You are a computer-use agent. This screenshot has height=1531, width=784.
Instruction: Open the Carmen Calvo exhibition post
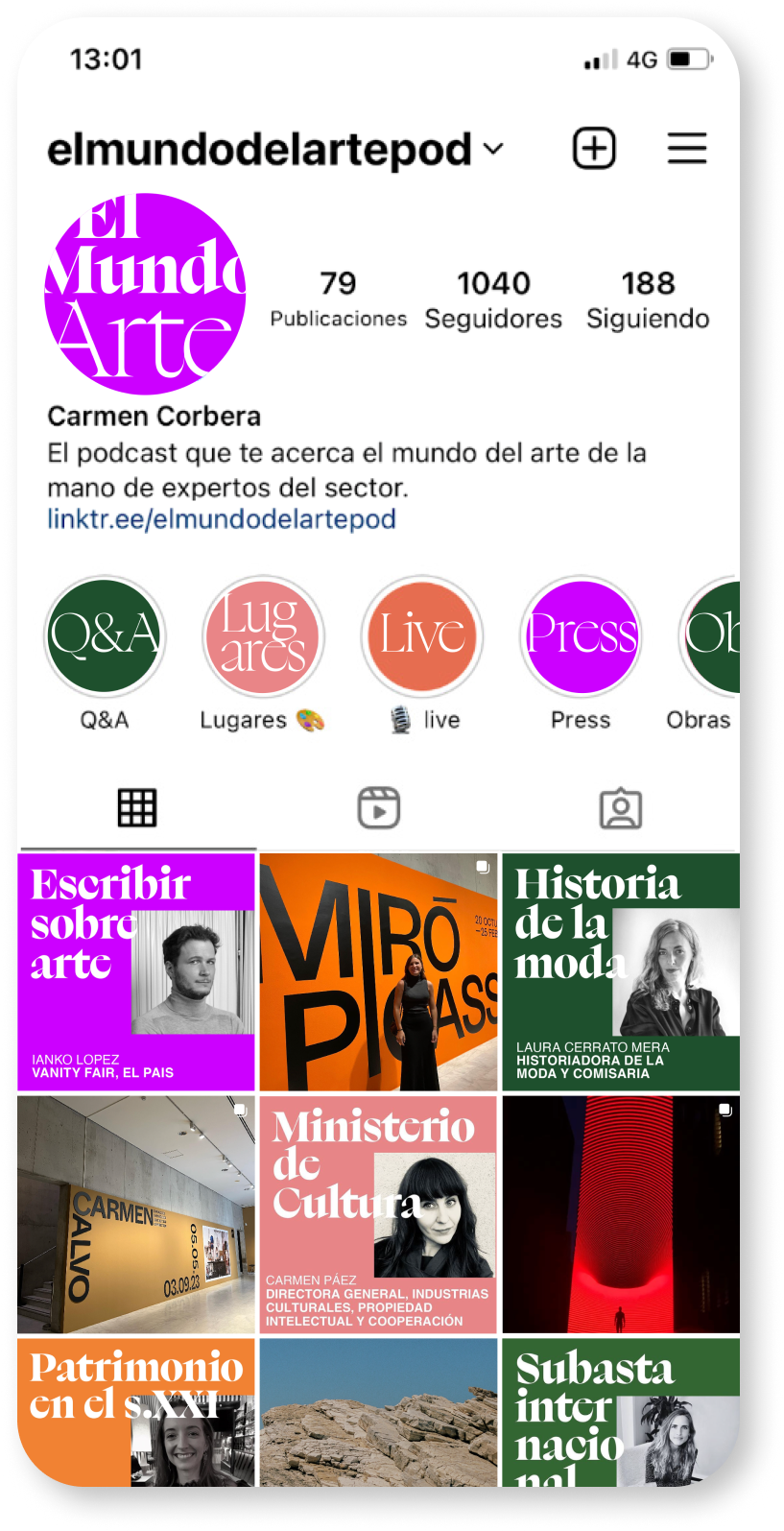coord(136,1214)
